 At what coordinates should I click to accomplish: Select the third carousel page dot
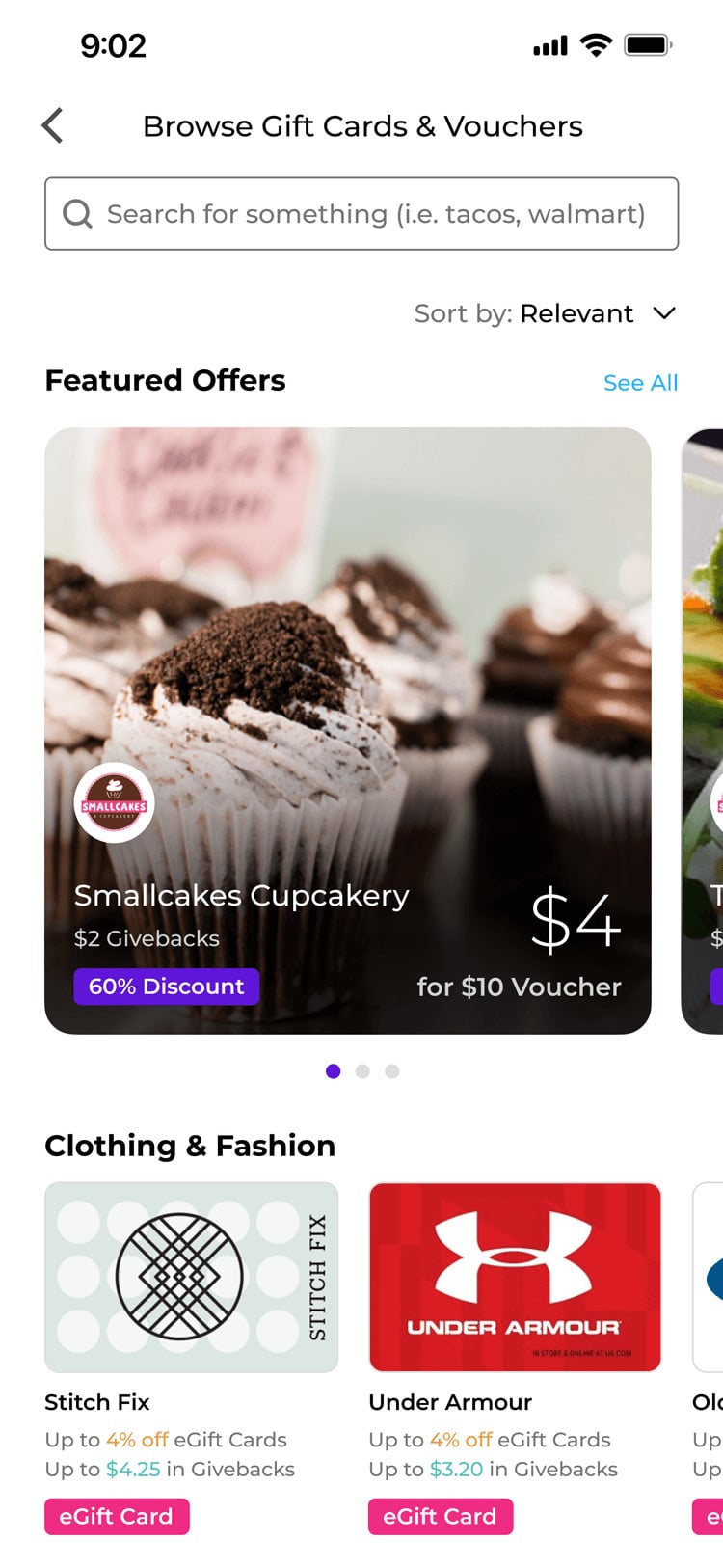[392, 1071]
